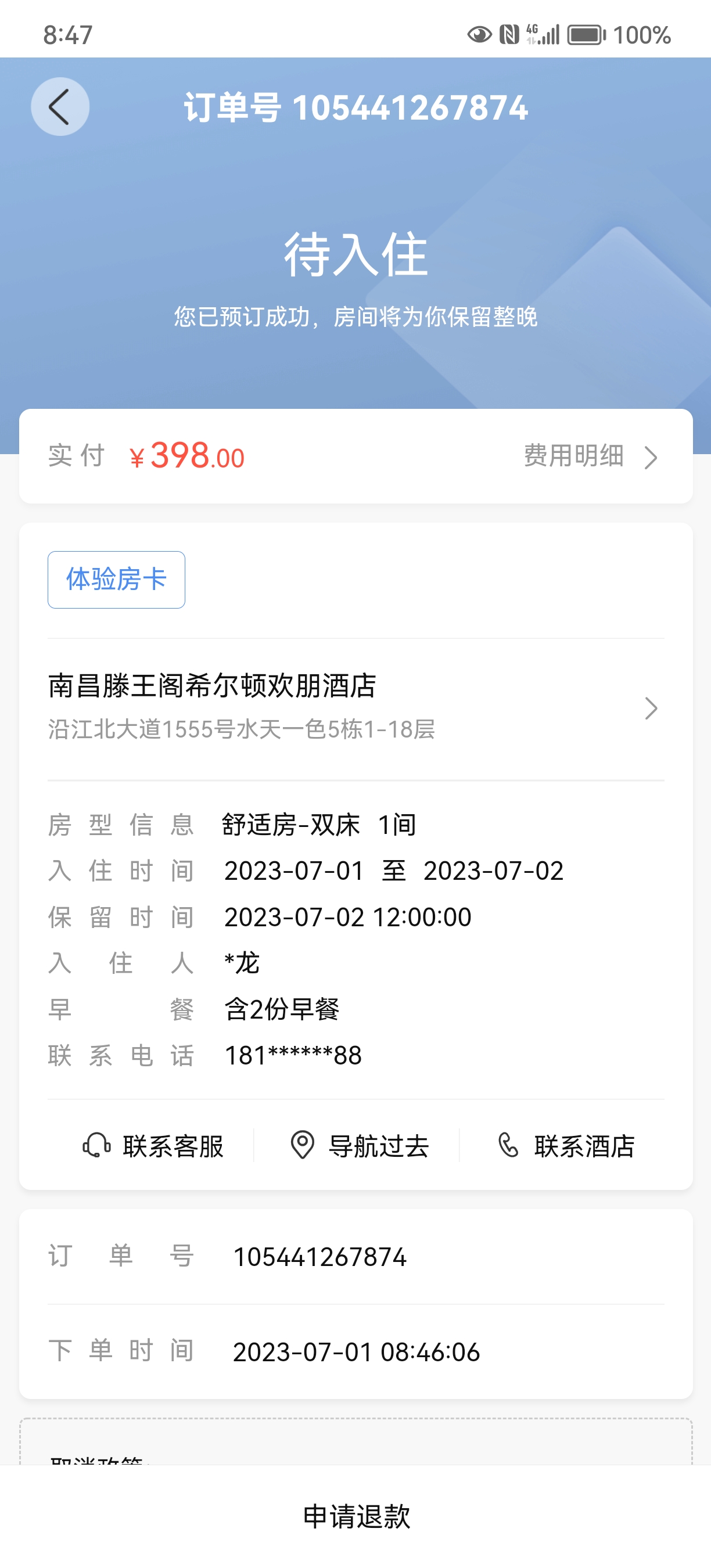Apply for refund with 申请退款
Screen dimensions: 711x1568
tap(356, 1516)
